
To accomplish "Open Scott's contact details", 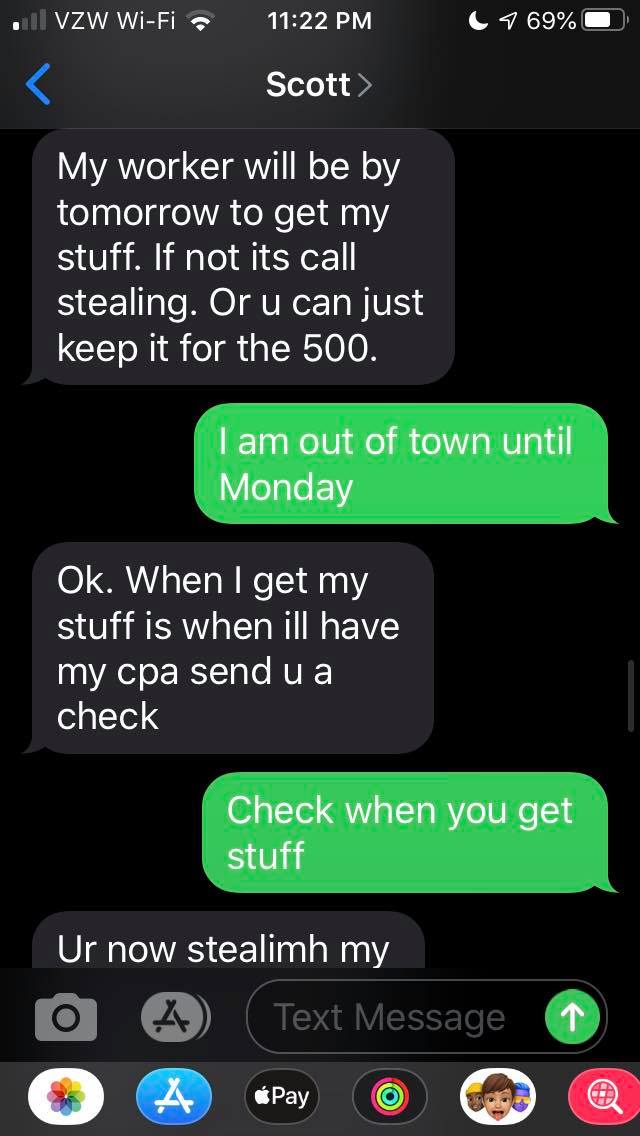I will coord(318,85).
